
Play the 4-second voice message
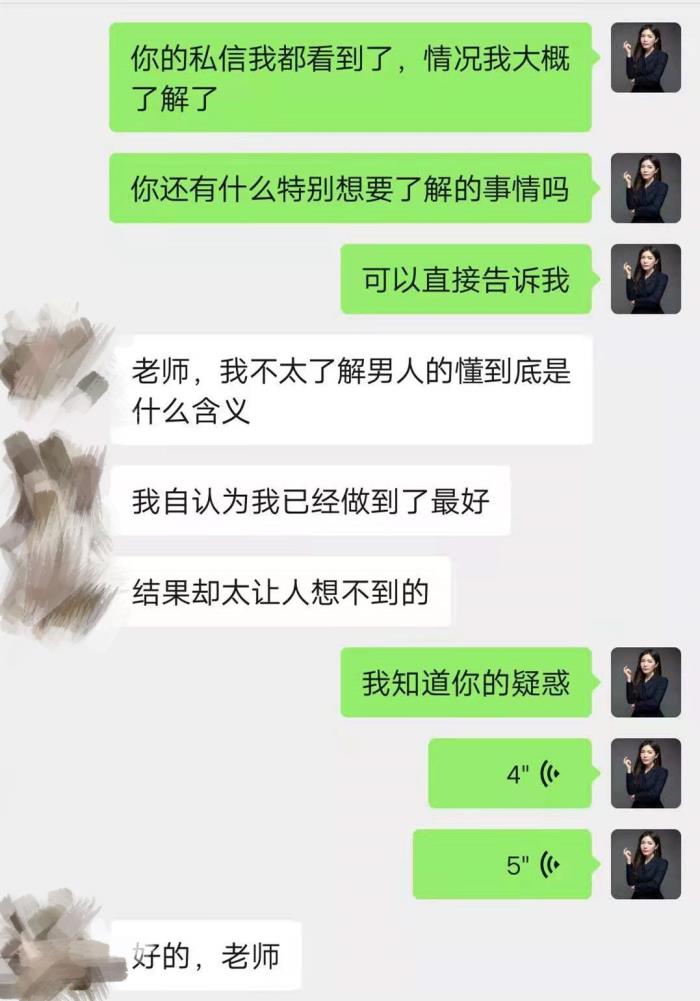click(510, 773)
